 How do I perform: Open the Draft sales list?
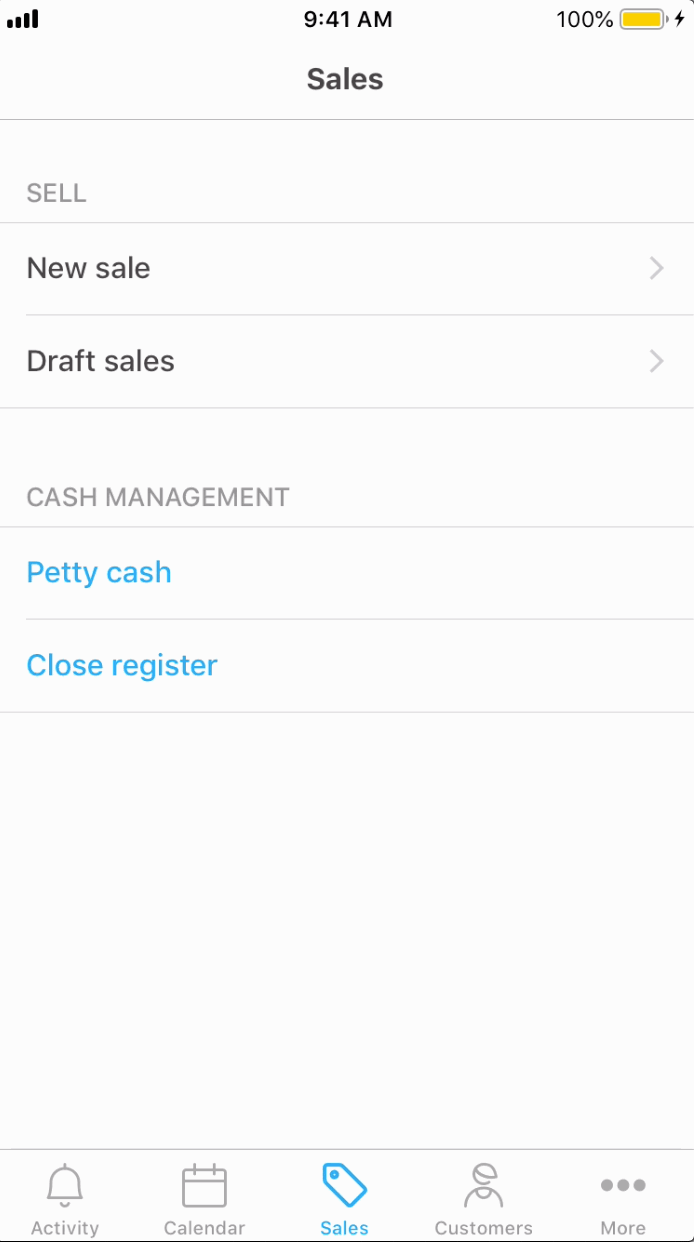pyautogui.click(x=346, y=361)
